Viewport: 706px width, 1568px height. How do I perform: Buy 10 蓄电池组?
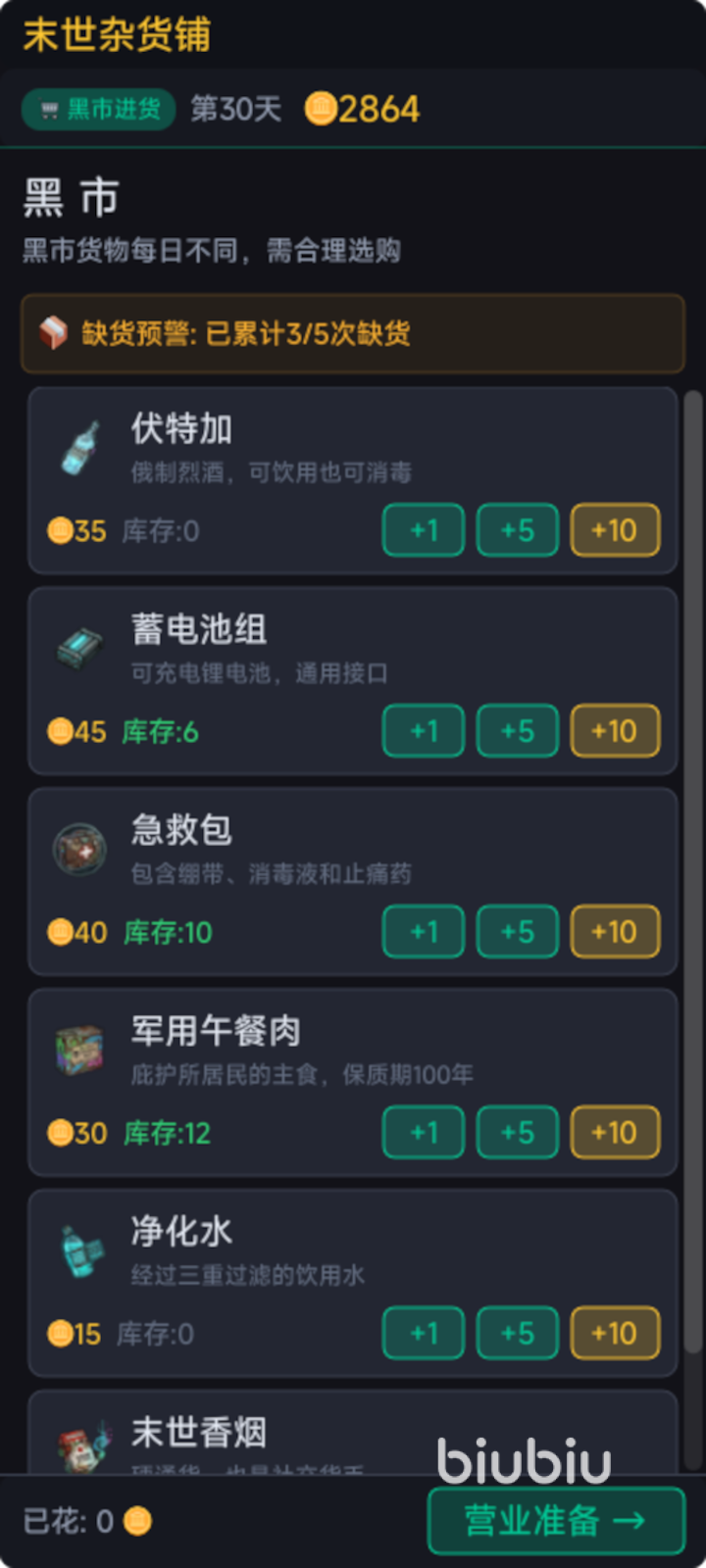(x=615, y=731)
